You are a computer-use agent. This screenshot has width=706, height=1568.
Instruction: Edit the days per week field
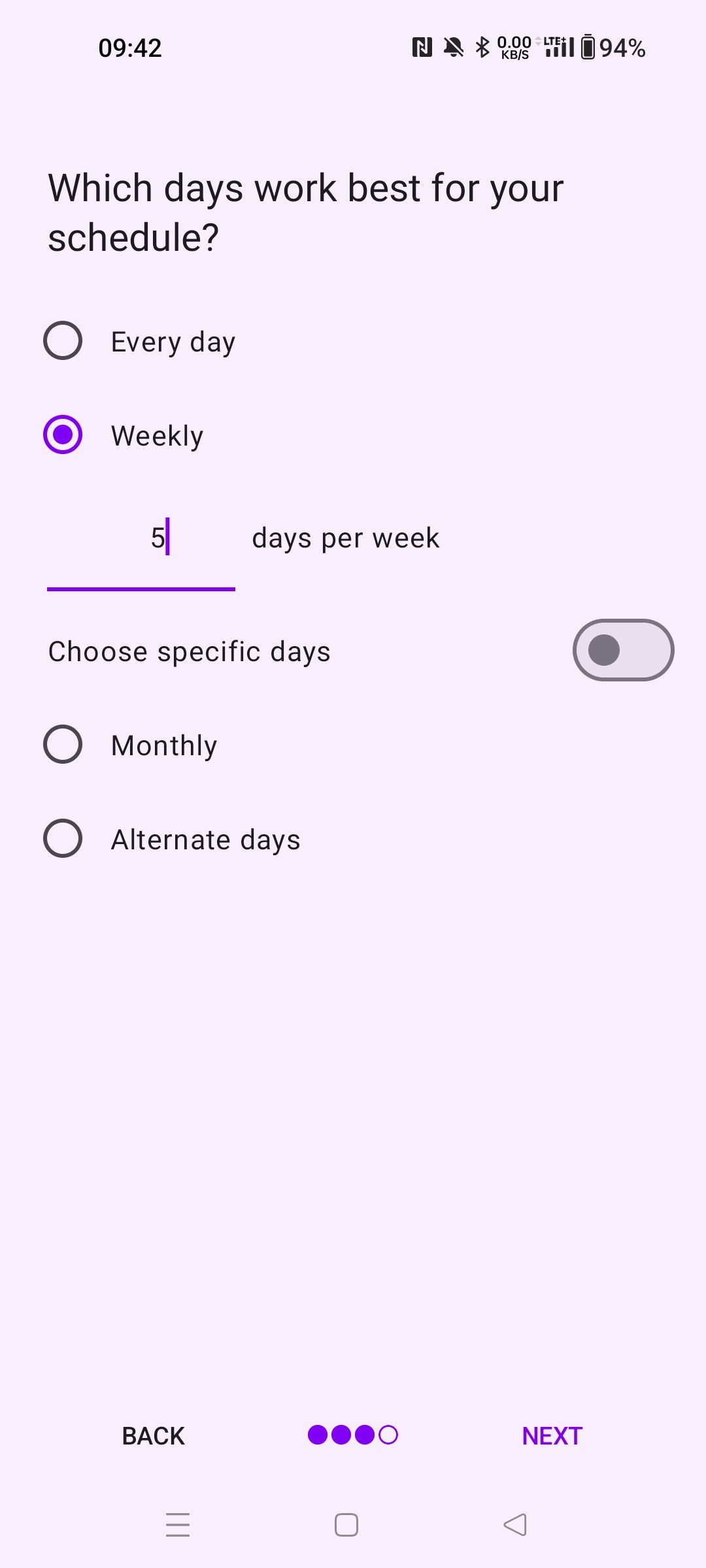pyautogui.click(x=141, y=540)
